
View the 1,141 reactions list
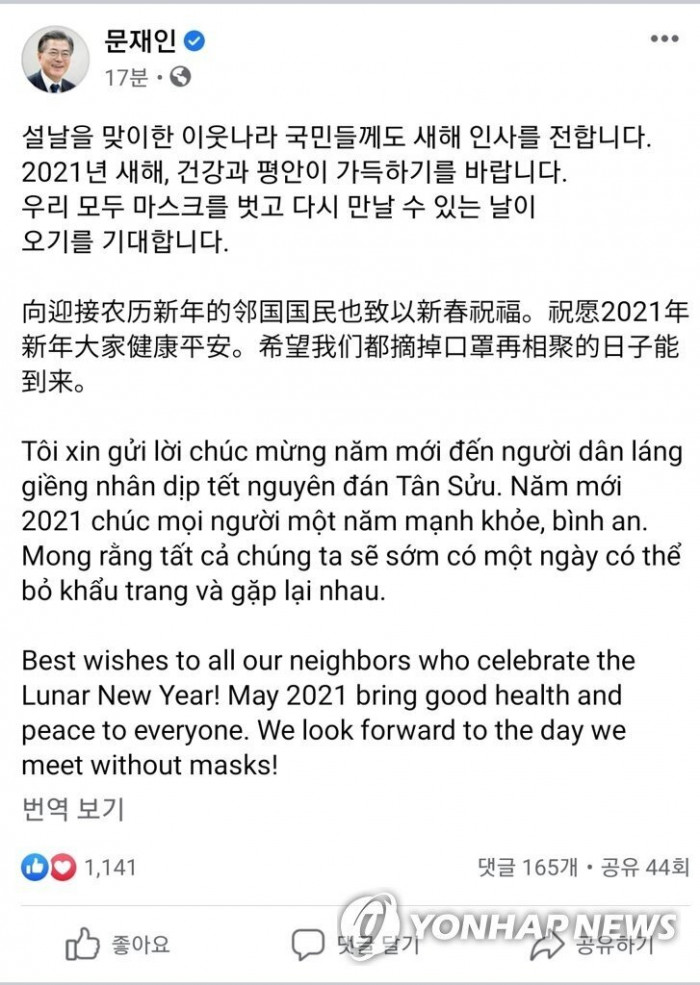click(79, 867)
